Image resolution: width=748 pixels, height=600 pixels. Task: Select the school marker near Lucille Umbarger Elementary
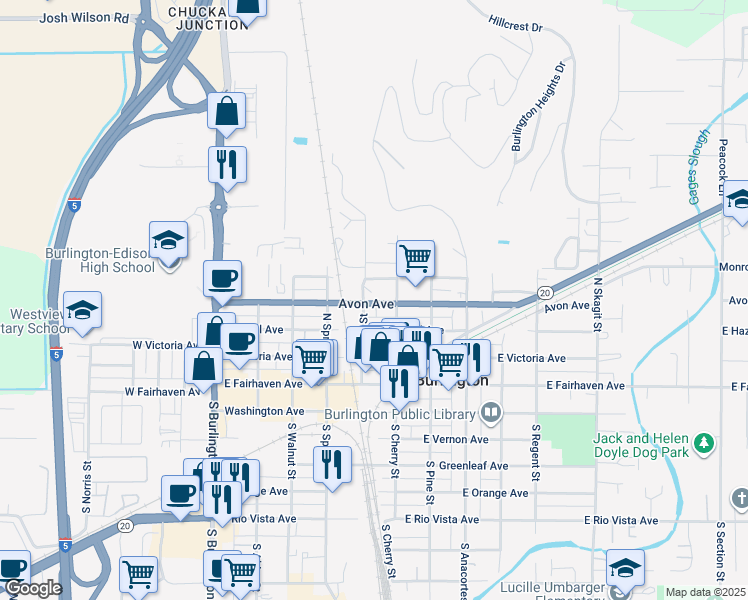click(x=626, y=569)
